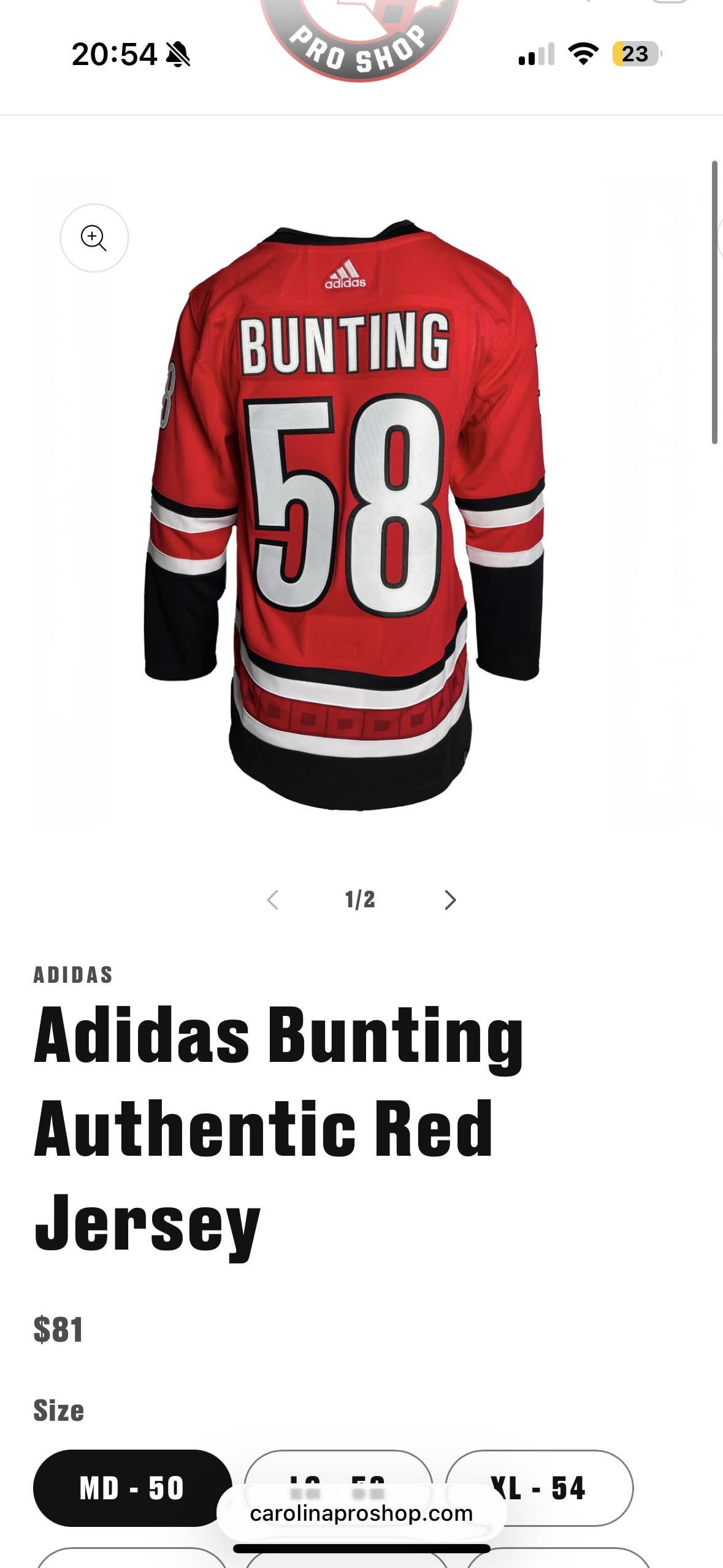Zoom into the jersey product image

(94, 238)
